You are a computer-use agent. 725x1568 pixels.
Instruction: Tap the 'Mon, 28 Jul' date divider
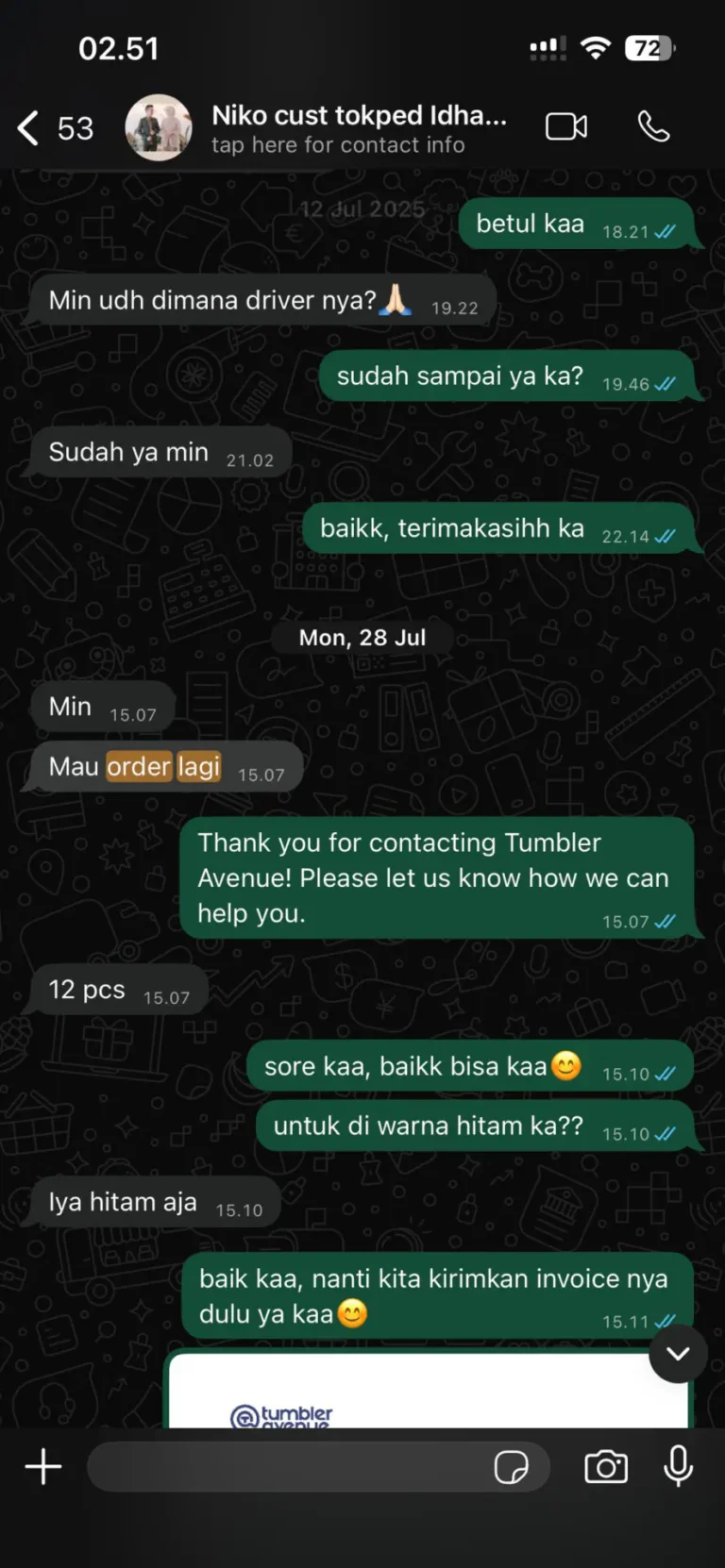click(362, 637)
